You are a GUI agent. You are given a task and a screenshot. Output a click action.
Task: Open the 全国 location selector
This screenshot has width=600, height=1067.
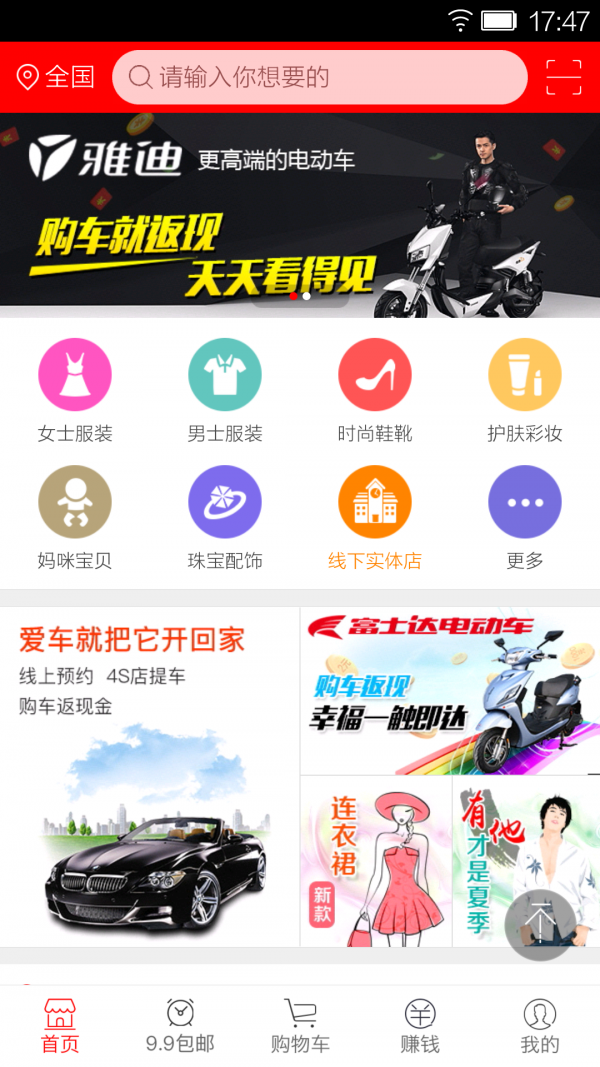pos(56,77)
